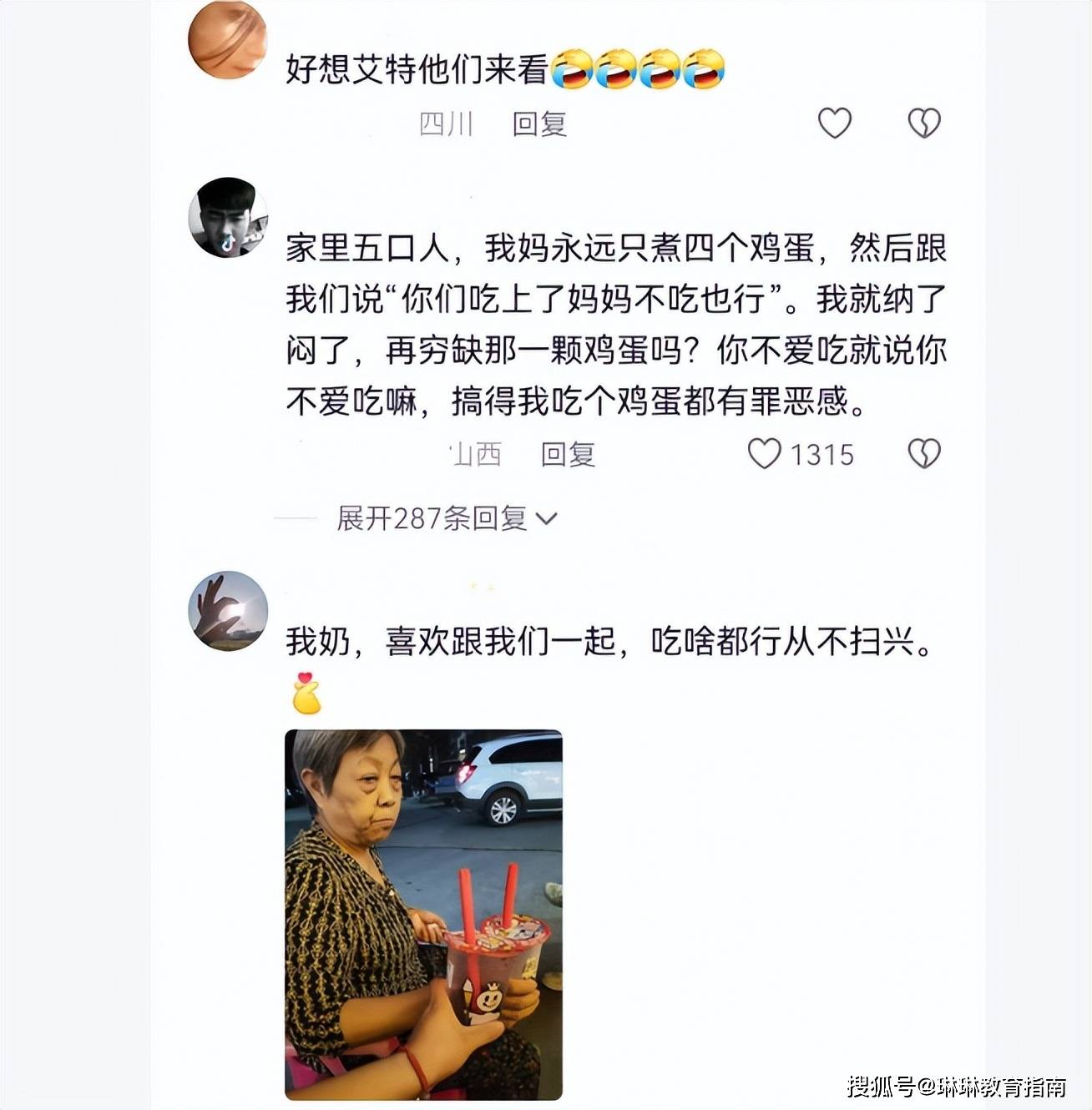The width and height of the screenshot is (1092, 1110).
Task: Expand the 287 replies
Action: tap(447, 518)
